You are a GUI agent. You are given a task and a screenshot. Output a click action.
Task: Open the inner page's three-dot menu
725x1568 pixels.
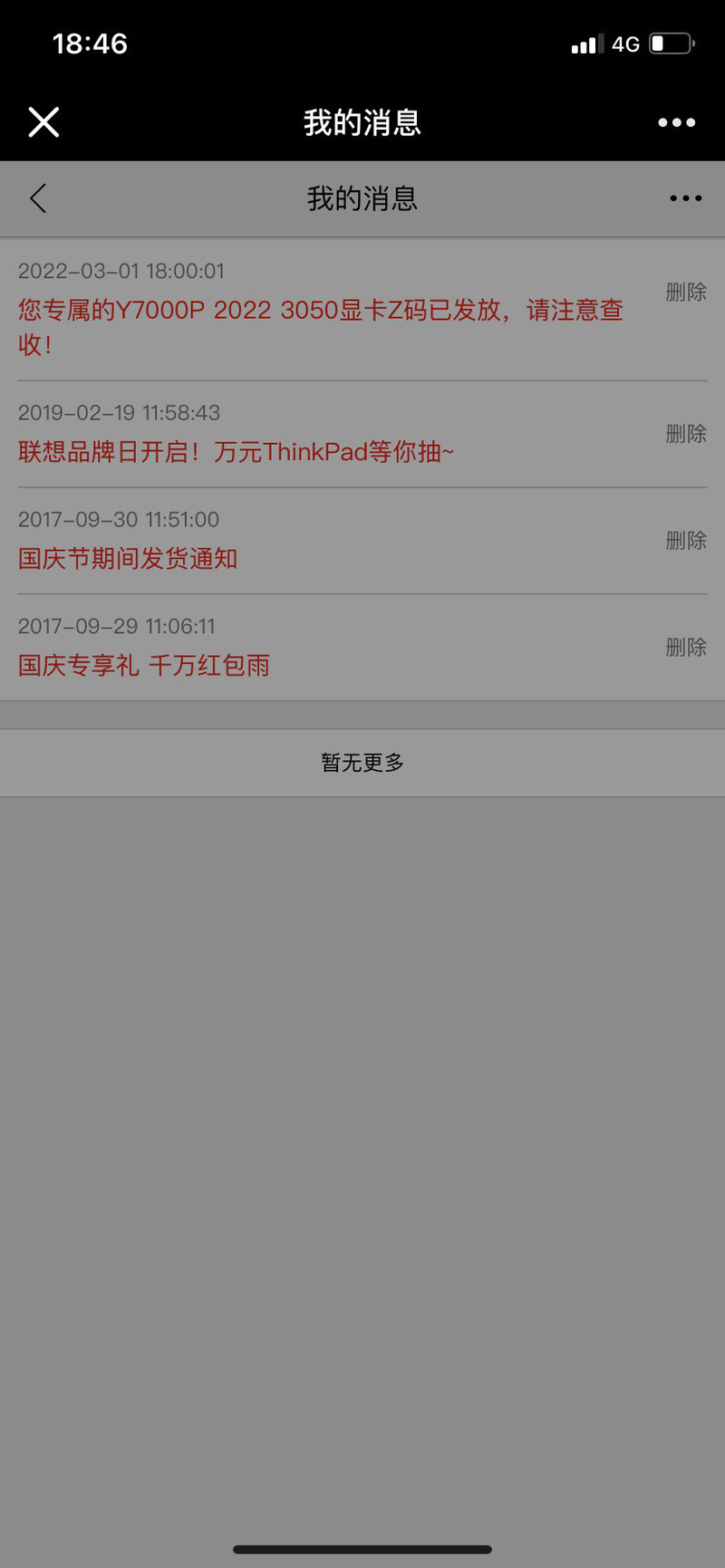click(x=685, y=198)
